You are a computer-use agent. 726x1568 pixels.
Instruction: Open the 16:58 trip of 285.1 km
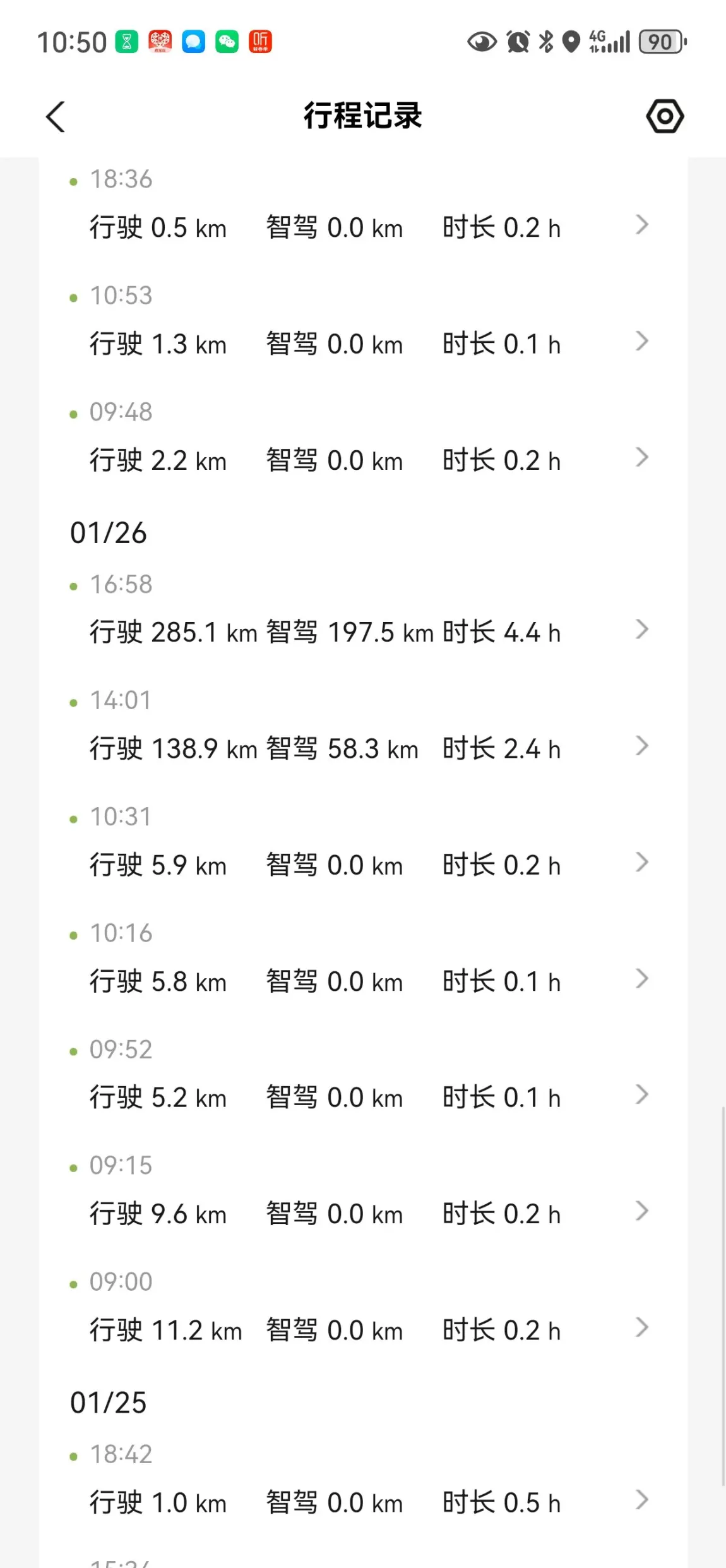tap(363, 611)
